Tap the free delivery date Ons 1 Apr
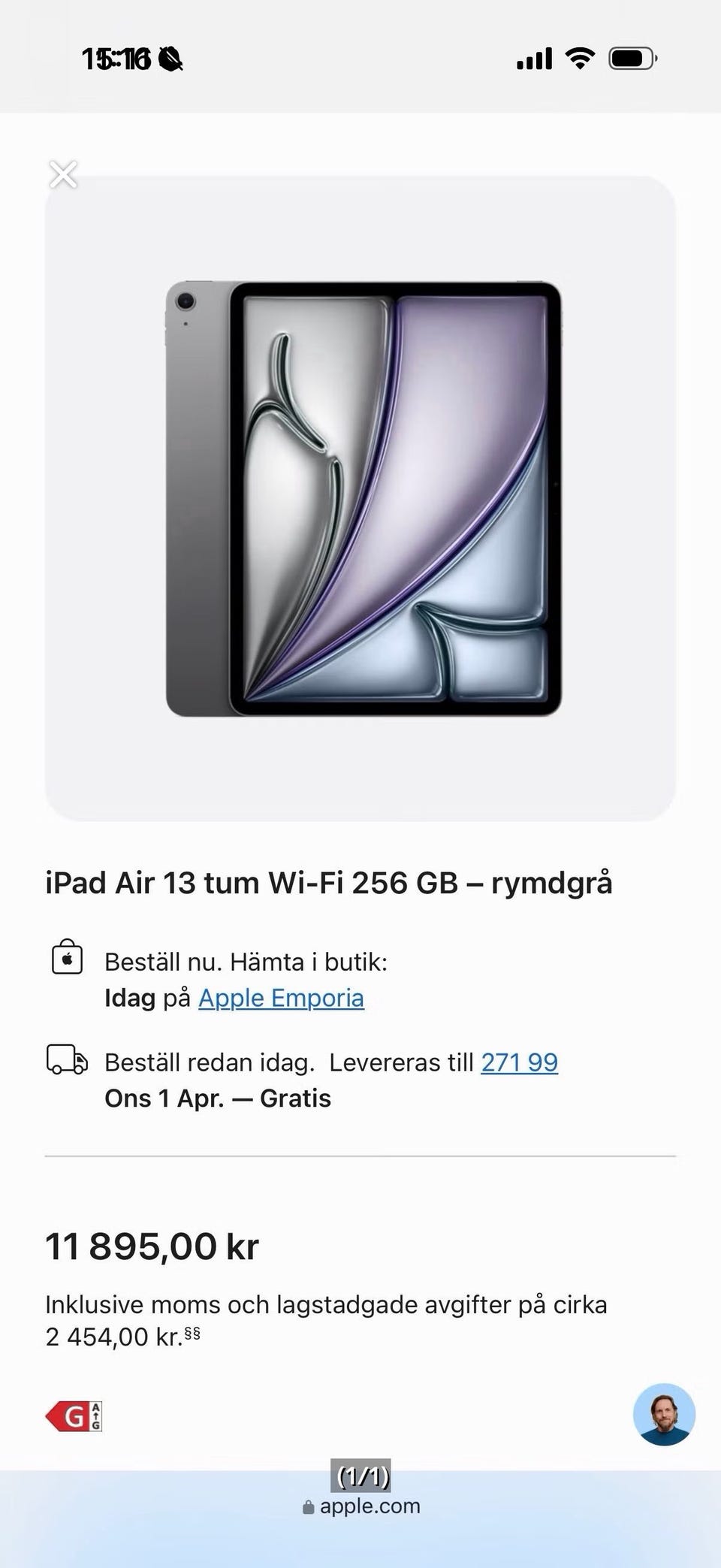 click(x=218, y=1098)
